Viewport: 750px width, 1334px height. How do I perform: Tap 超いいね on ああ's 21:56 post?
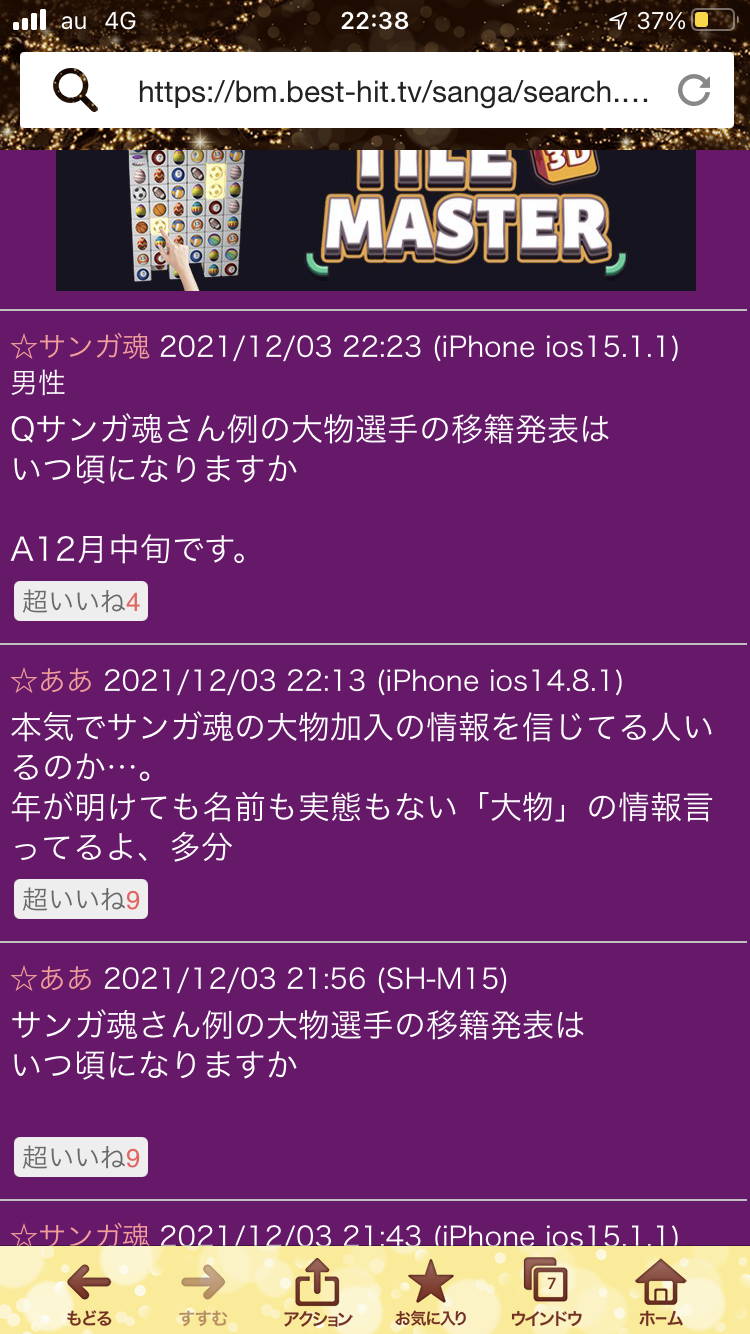(x=81, y=1158)
